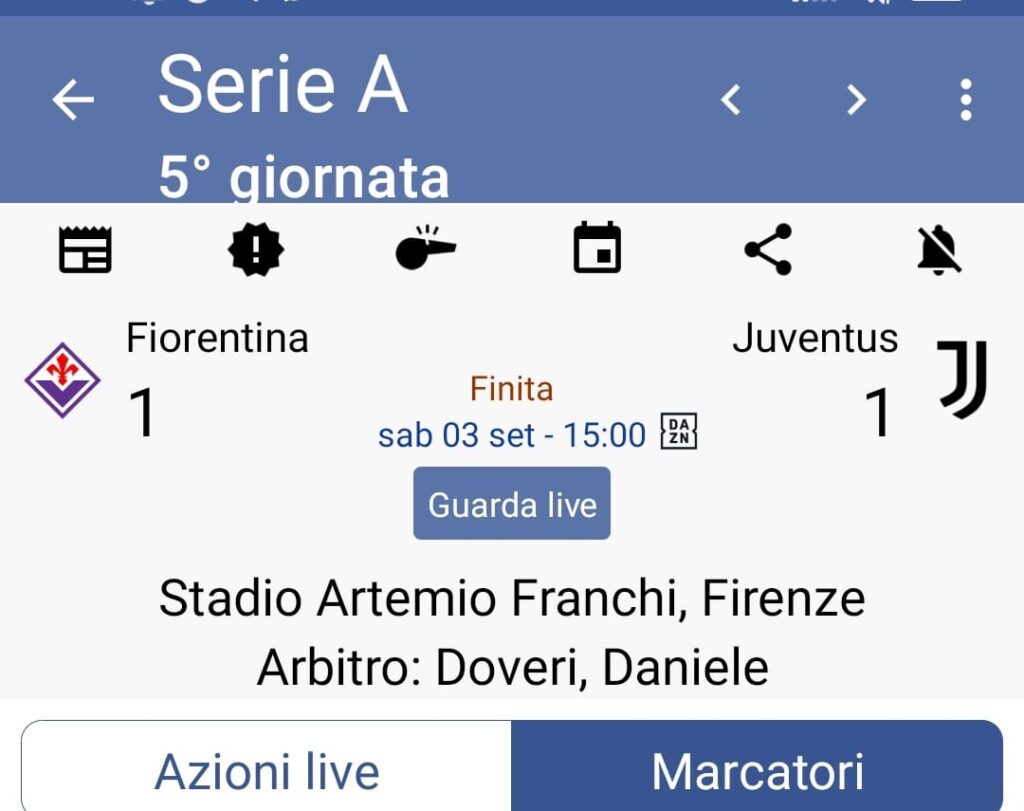Toggle match notifications with the crossed bell
Viewport: 1024px width, 811px height.
click(939, 250)
